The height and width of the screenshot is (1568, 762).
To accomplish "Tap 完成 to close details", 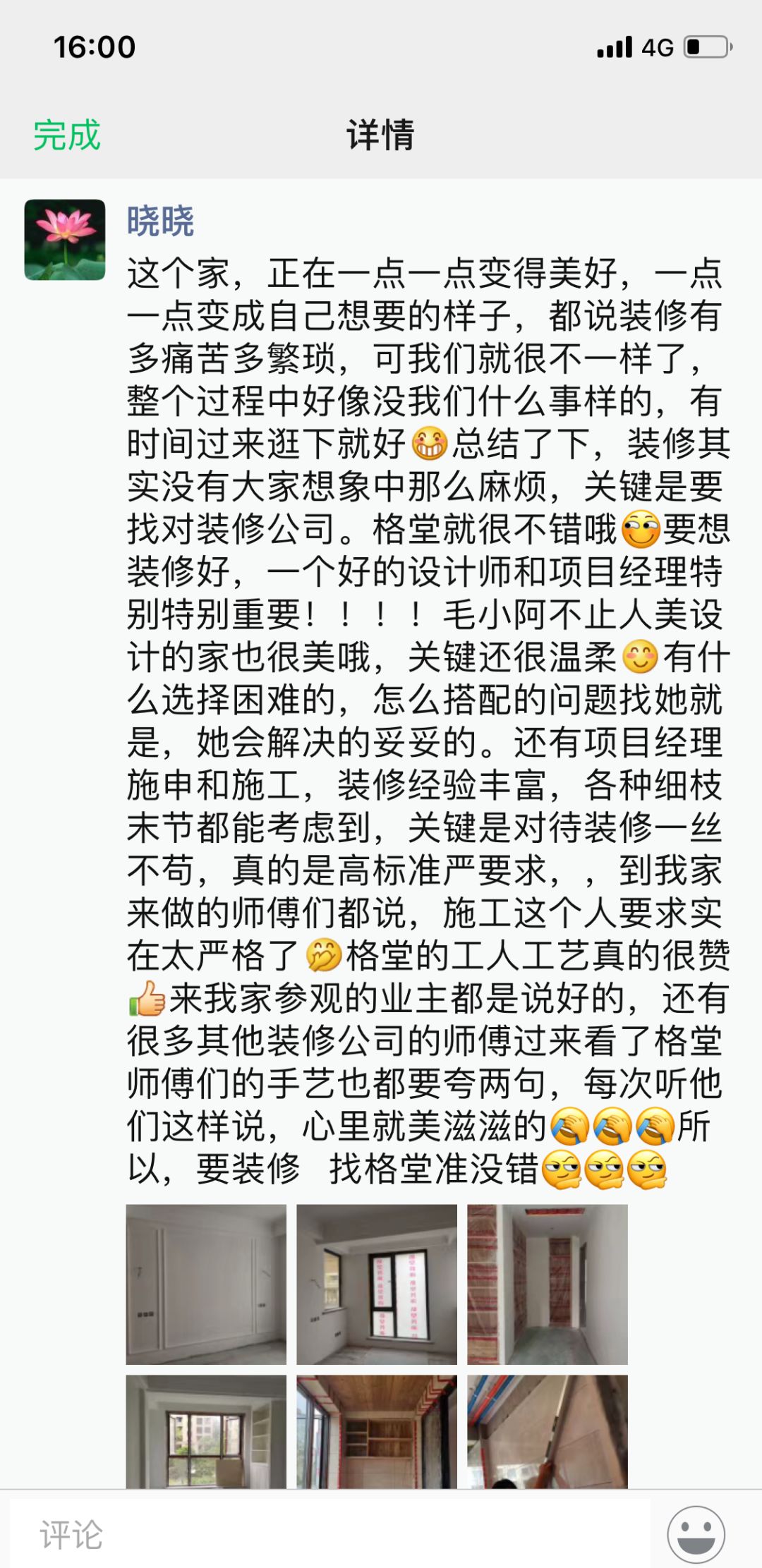I will [x=67, y=135].
